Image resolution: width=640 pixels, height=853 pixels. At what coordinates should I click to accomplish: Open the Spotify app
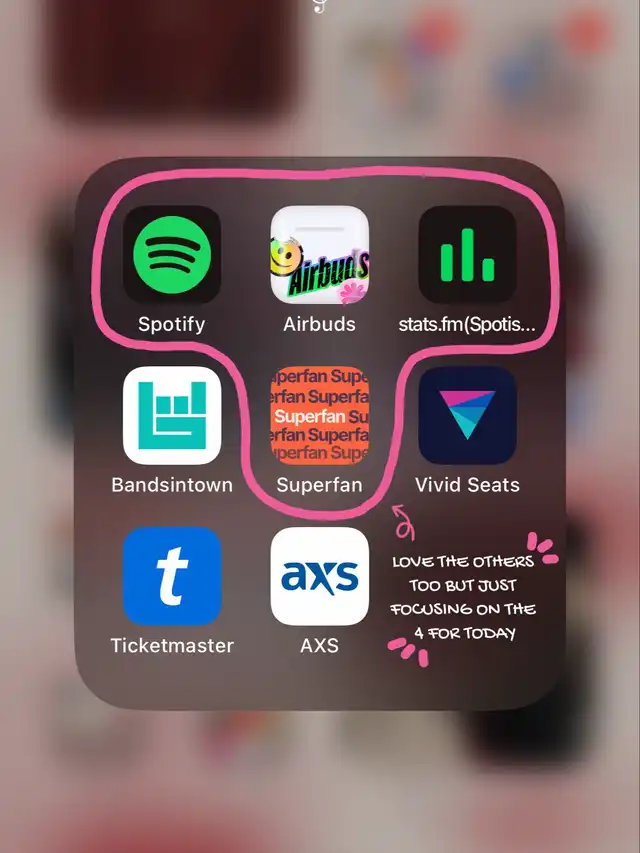coord(172,255)
